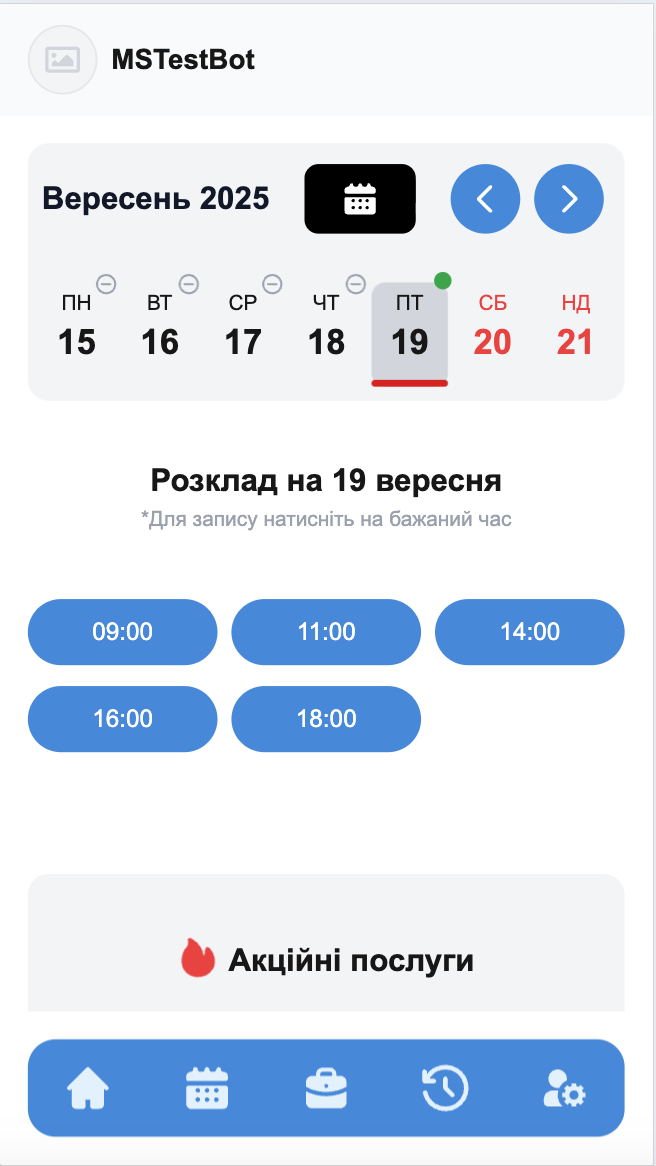Select Monday the 15th
656x1166 pixels.
pos(77,330)
